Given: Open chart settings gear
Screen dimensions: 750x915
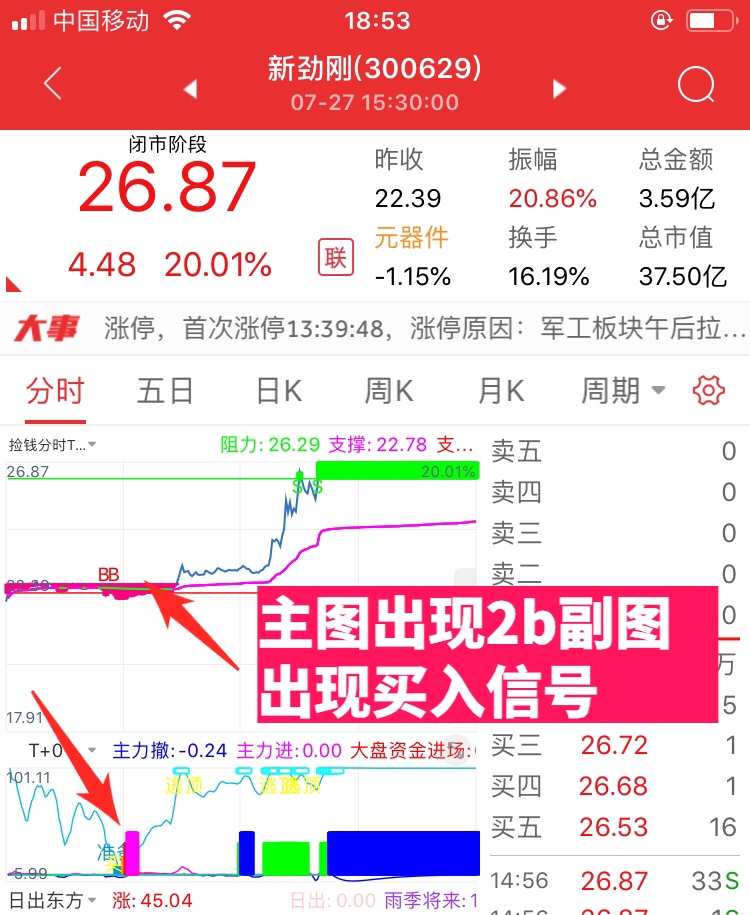Looking at the screenshot, I should [708, 390].
